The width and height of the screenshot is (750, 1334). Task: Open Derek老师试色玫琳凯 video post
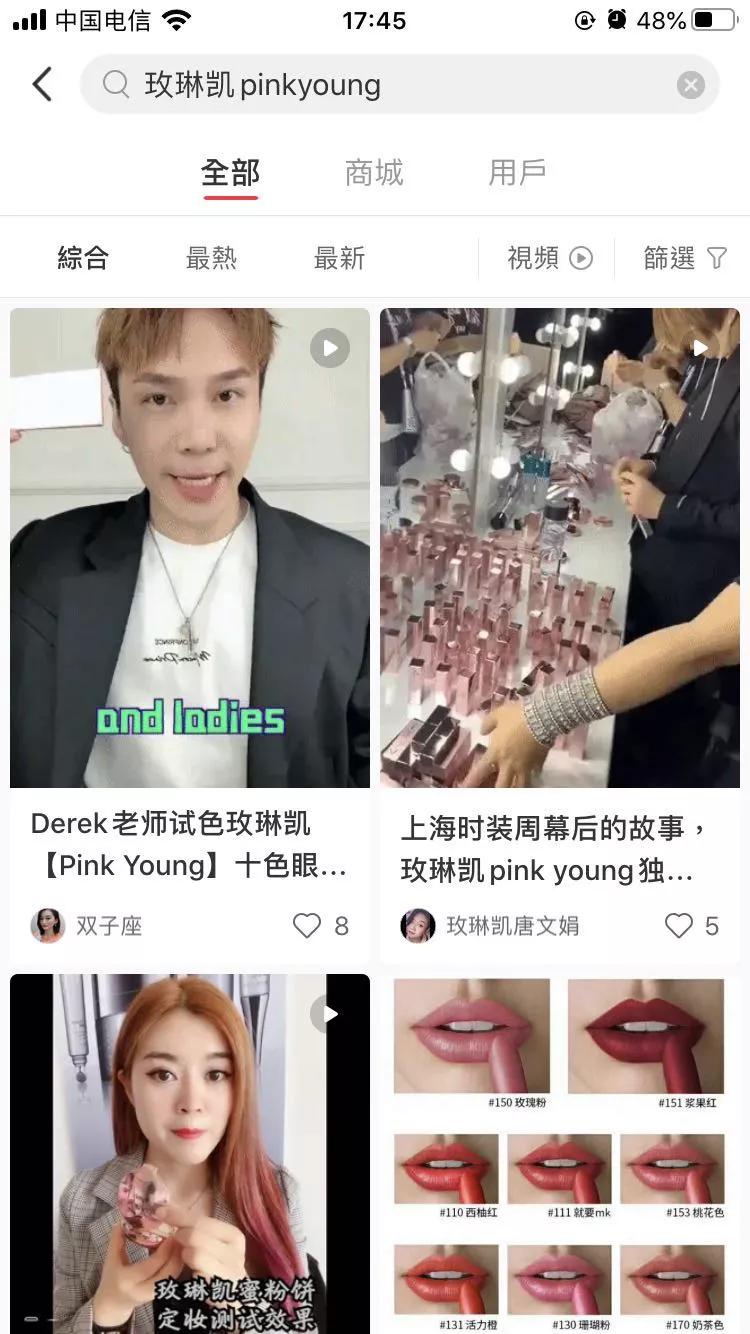(190, 548)
